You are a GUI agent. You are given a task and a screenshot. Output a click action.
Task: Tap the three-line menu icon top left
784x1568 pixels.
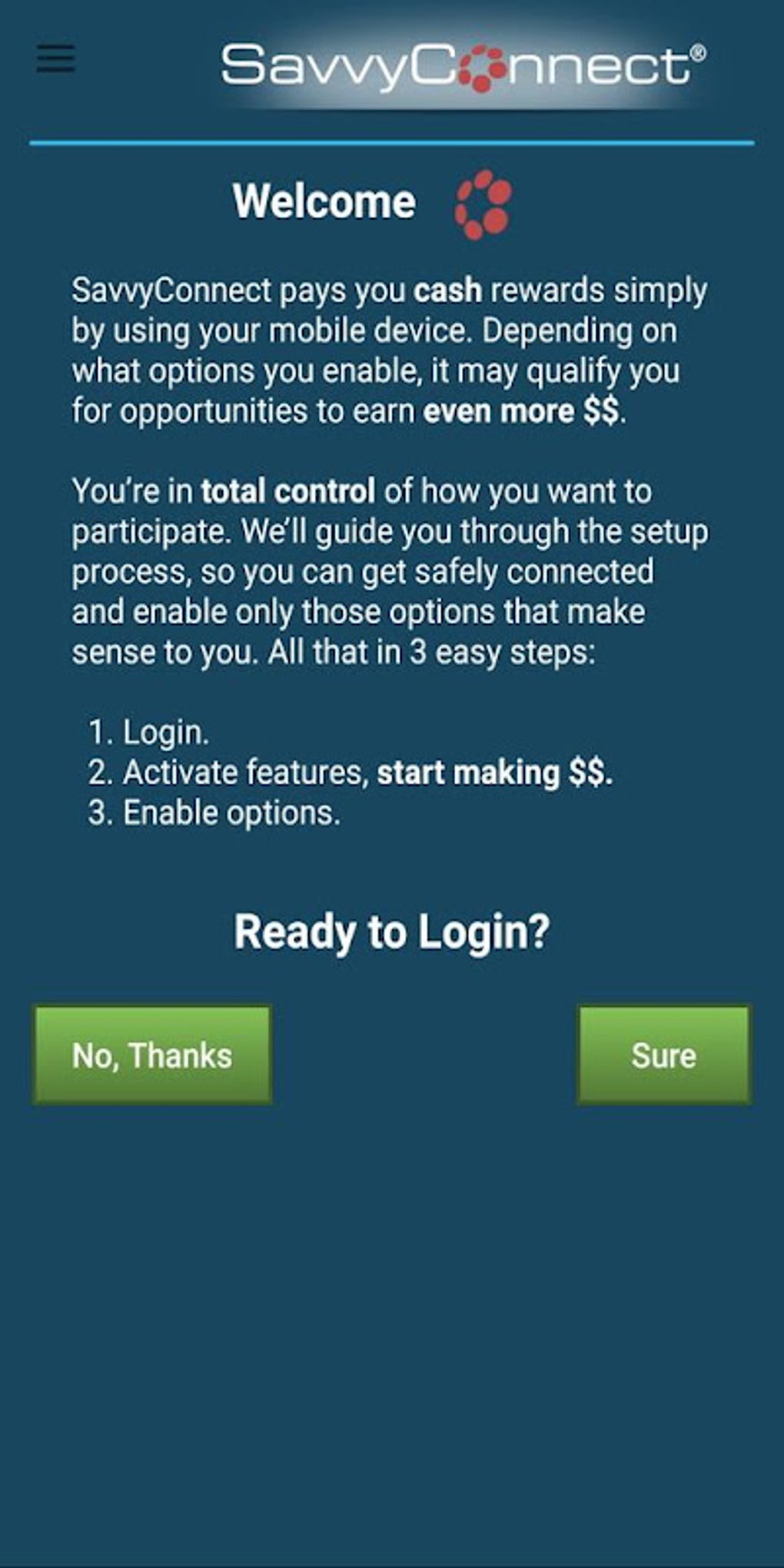tap(55, 60)
